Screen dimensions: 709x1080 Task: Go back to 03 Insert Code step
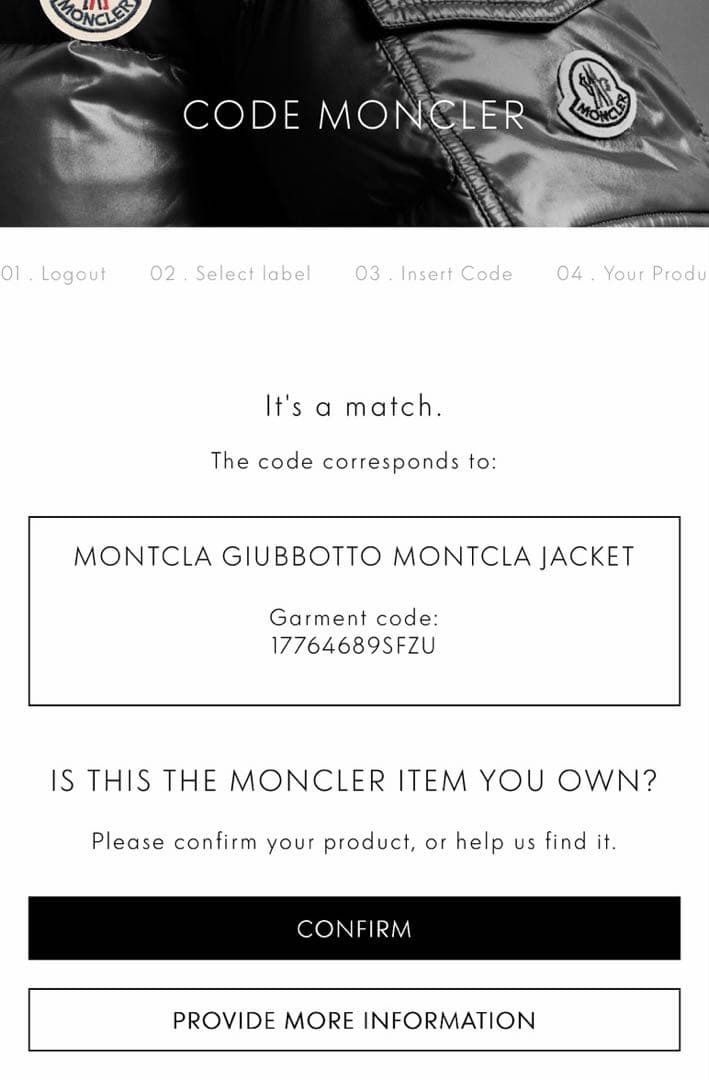point(433,274)
